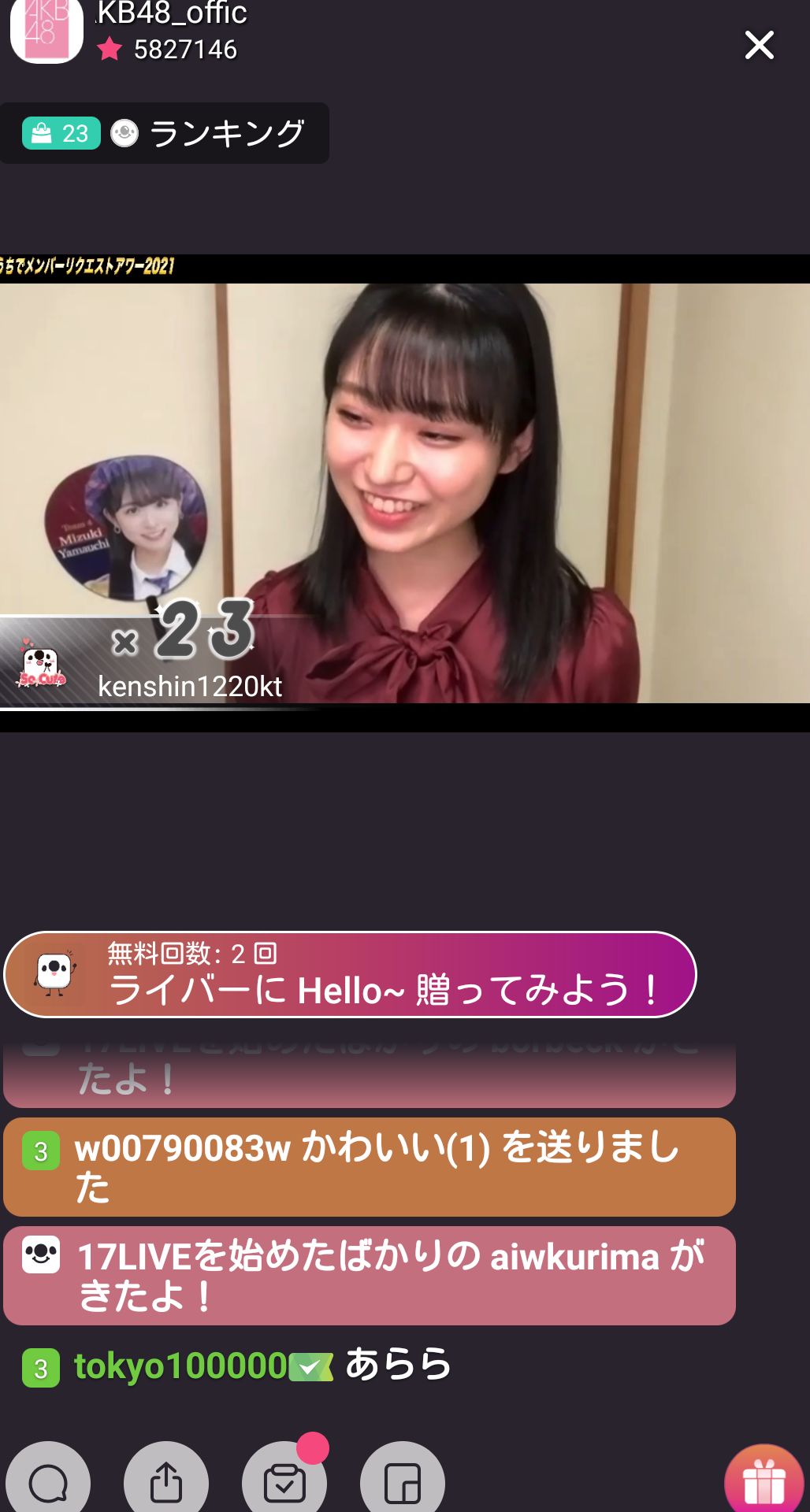Open w00790083w's gift message
The height and width of the screenshot is (1512, 810).
coord(369,1166)
